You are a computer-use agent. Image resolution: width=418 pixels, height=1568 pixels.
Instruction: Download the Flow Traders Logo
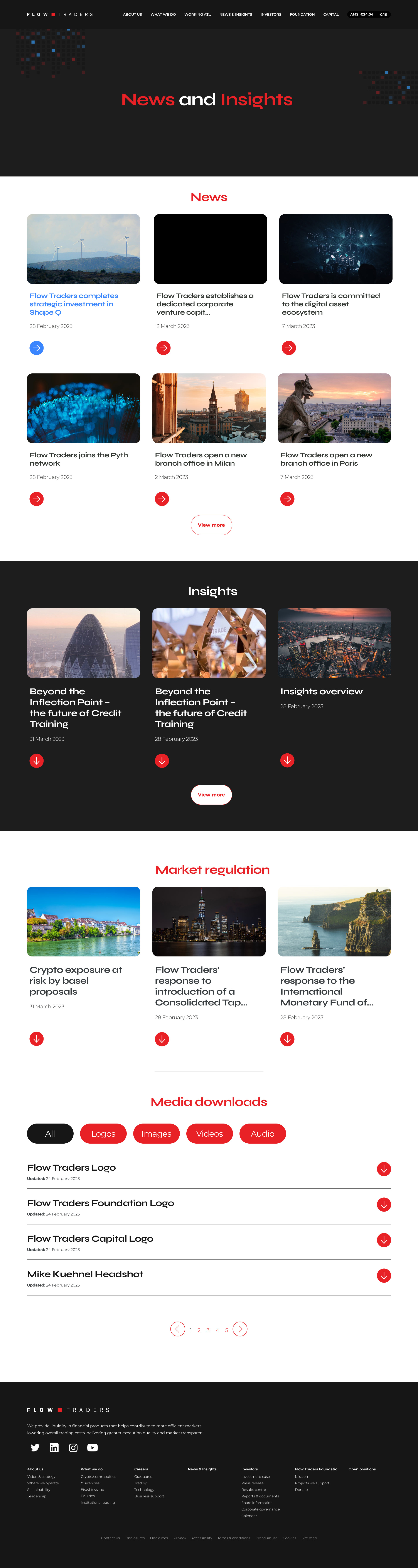point(383,1169)
